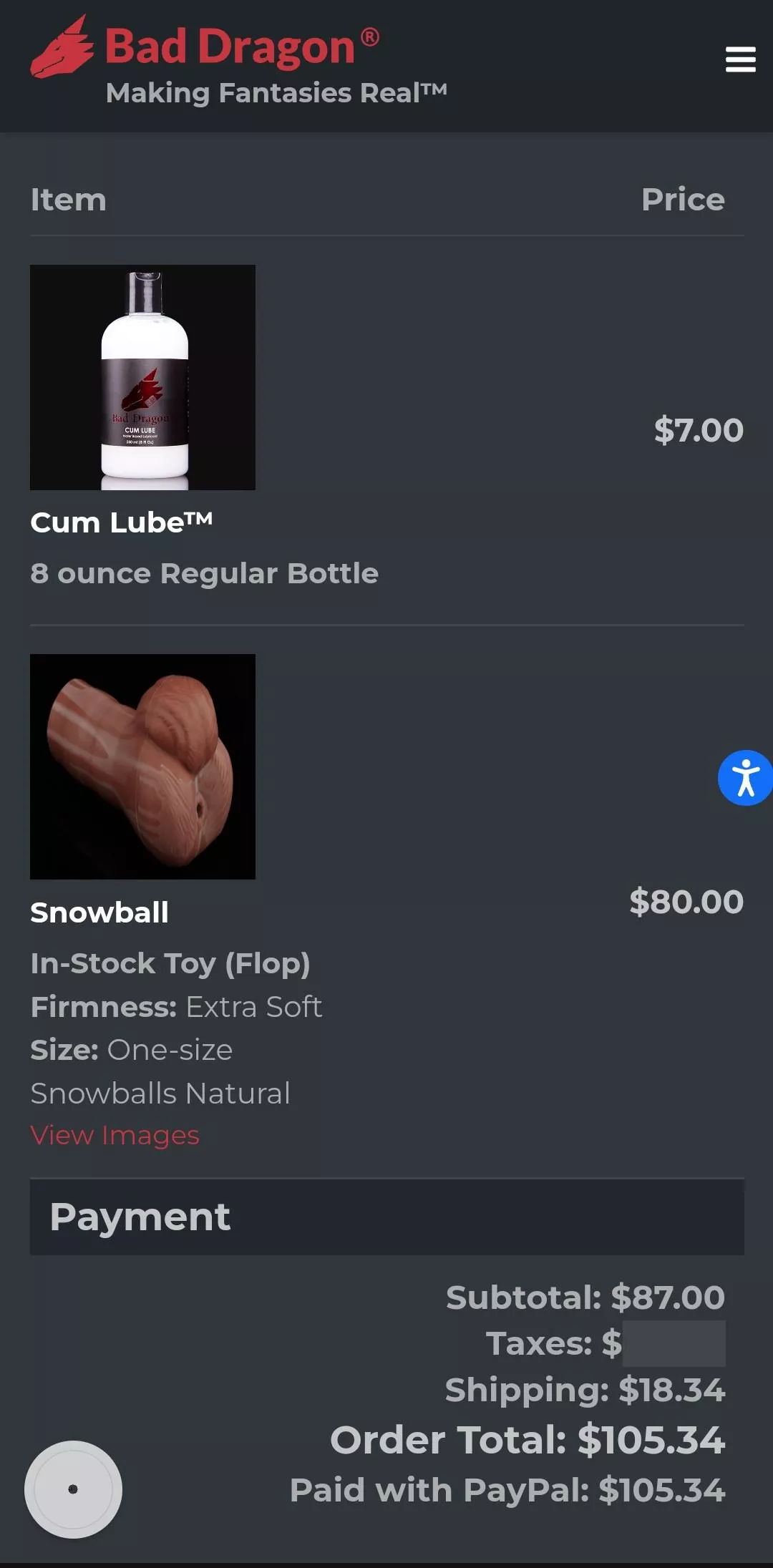Open the hamburger navigation menu

740,59
